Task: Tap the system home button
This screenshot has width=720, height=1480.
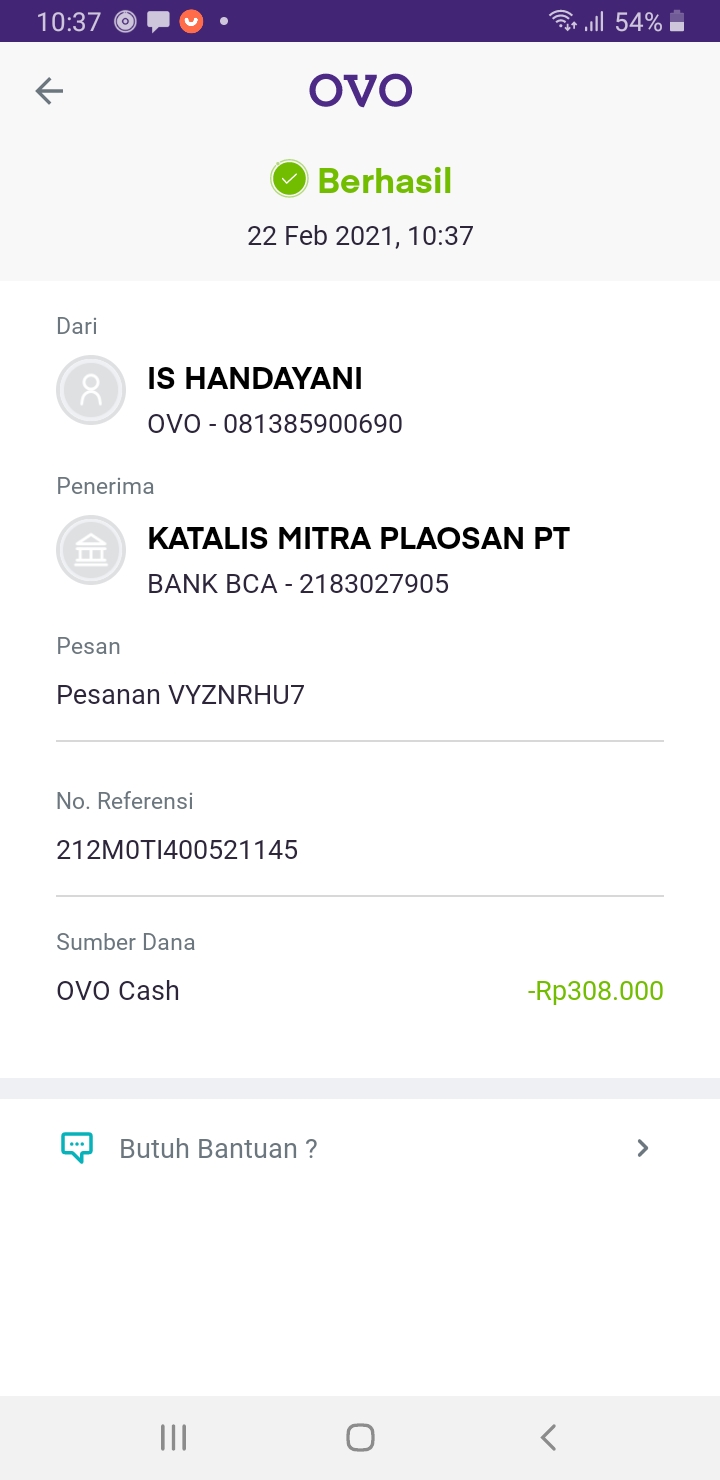Action: [360, 1437]
